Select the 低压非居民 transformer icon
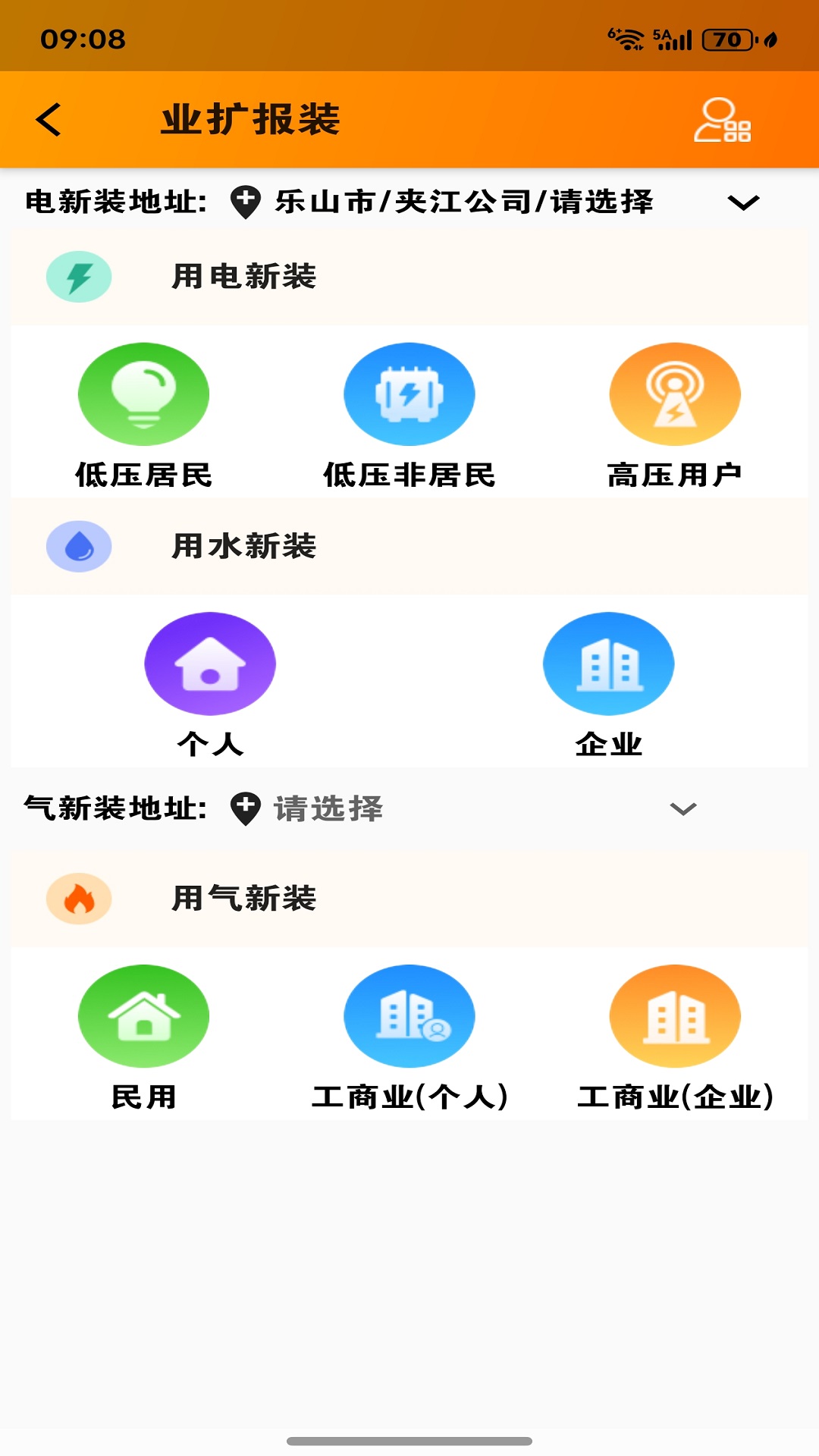The image size is (819, 1456). click(409, 394)
